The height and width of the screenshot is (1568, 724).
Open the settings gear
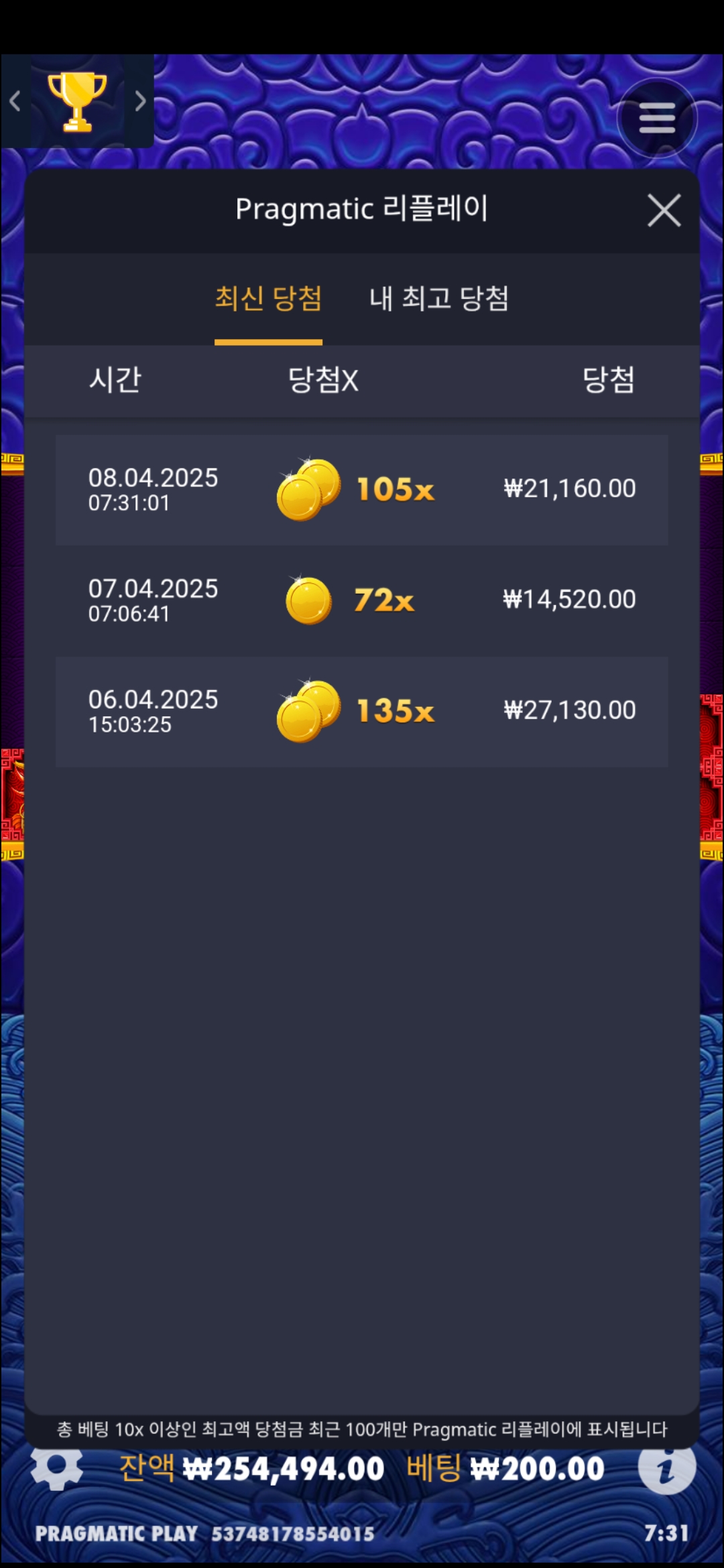[56, 1467]
